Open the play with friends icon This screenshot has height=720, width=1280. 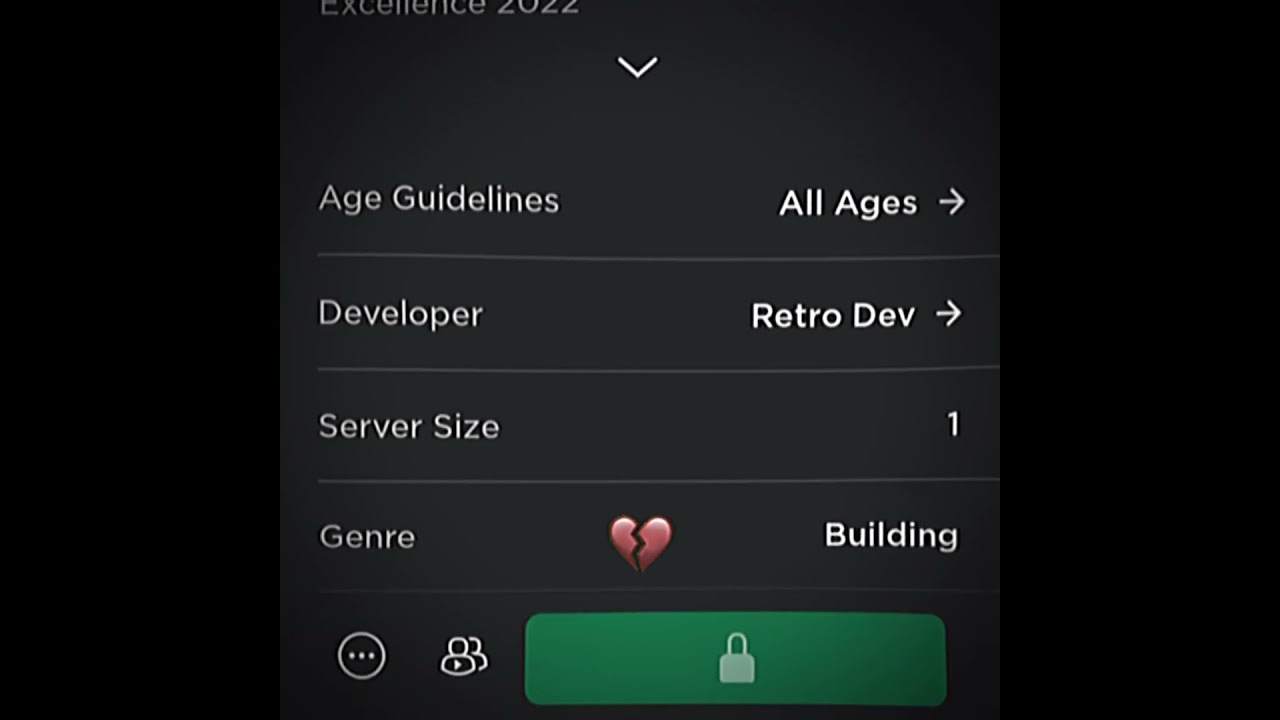point(464,657)
